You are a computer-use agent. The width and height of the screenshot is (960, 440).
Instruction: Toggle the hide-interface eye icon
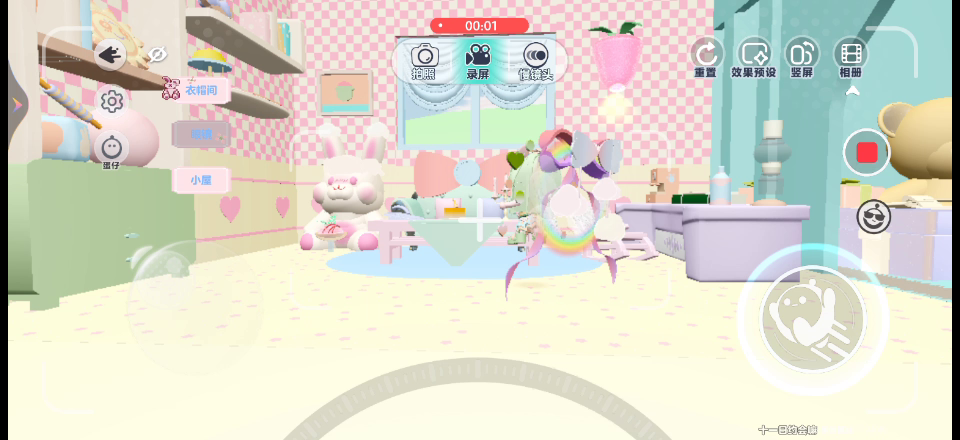(x=157, y=54)
